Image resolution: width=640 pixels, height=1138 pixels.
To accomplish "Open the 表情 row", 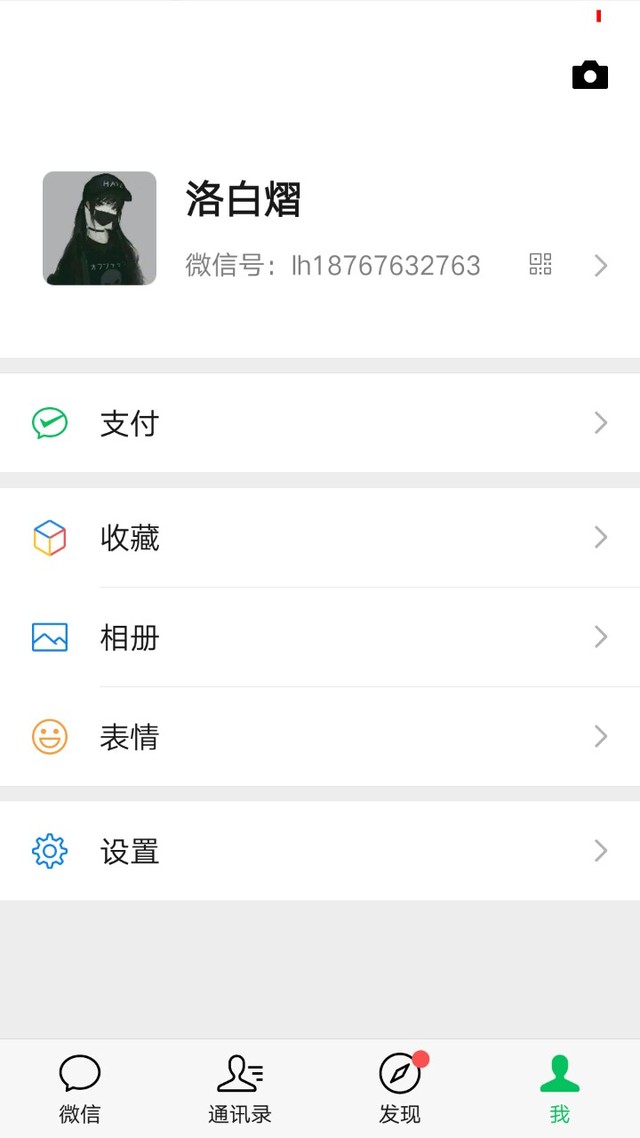I will 320,737.
